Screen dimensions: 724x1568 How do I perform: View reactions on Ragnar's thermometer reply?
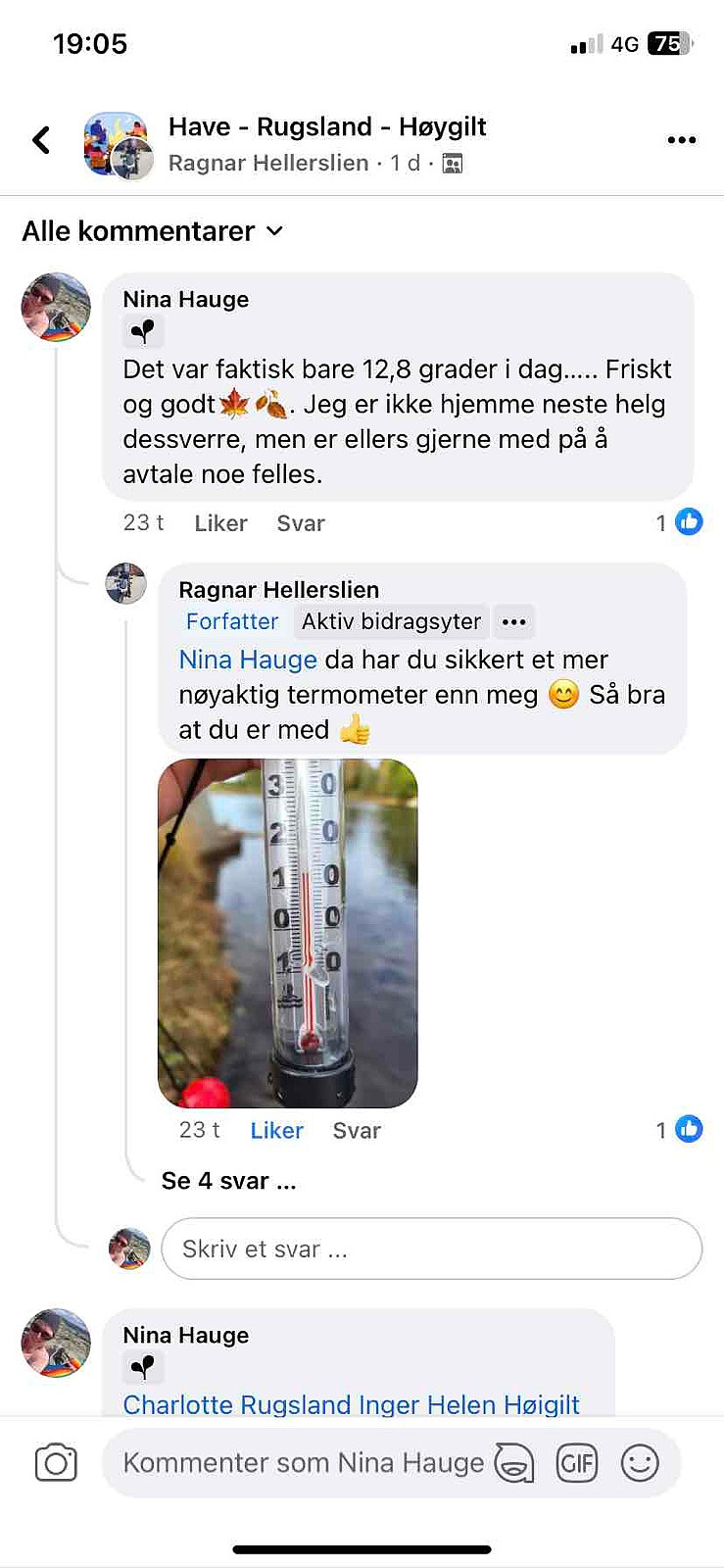click(679, 1129)
